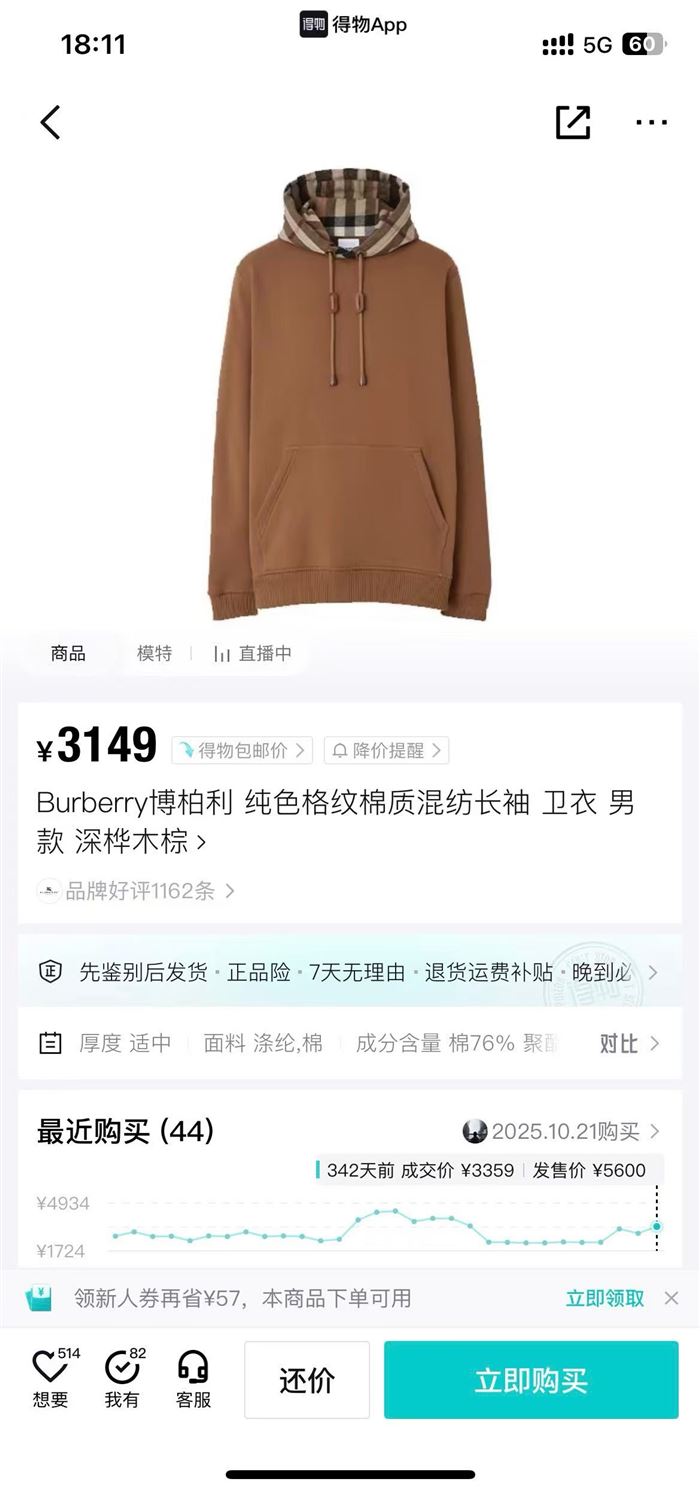Switch to the 模特 tab
The image size is (700, 1493).
(x=154, y=653)
